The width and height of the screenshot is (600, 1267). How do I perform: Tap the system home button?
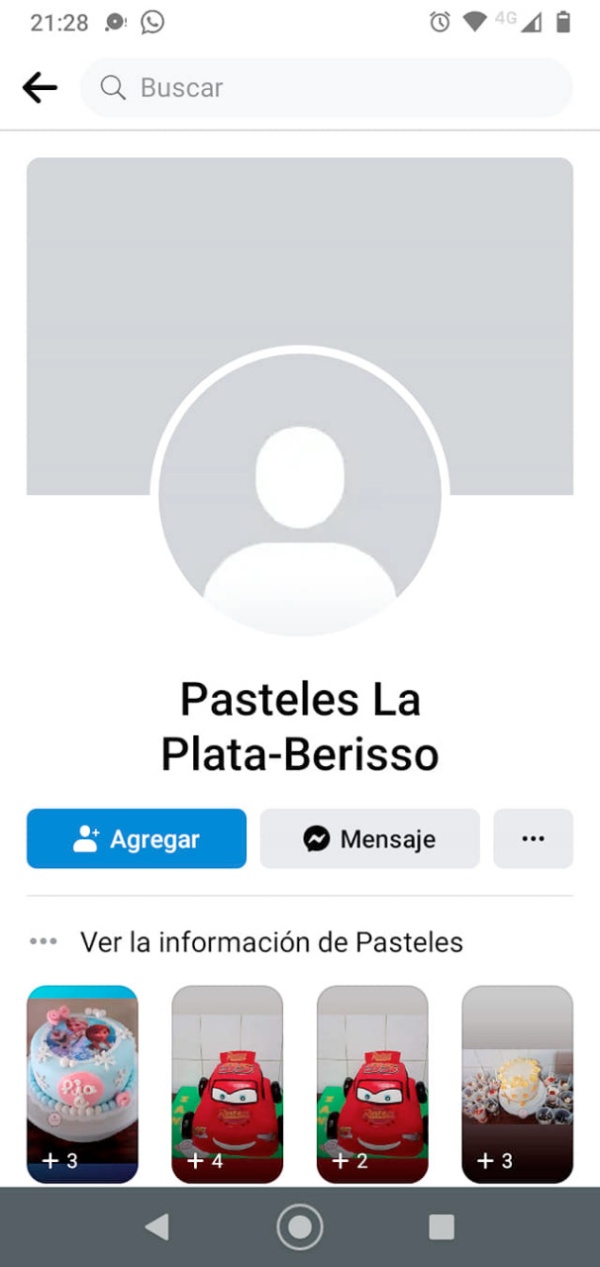[x=300, y=1227]
